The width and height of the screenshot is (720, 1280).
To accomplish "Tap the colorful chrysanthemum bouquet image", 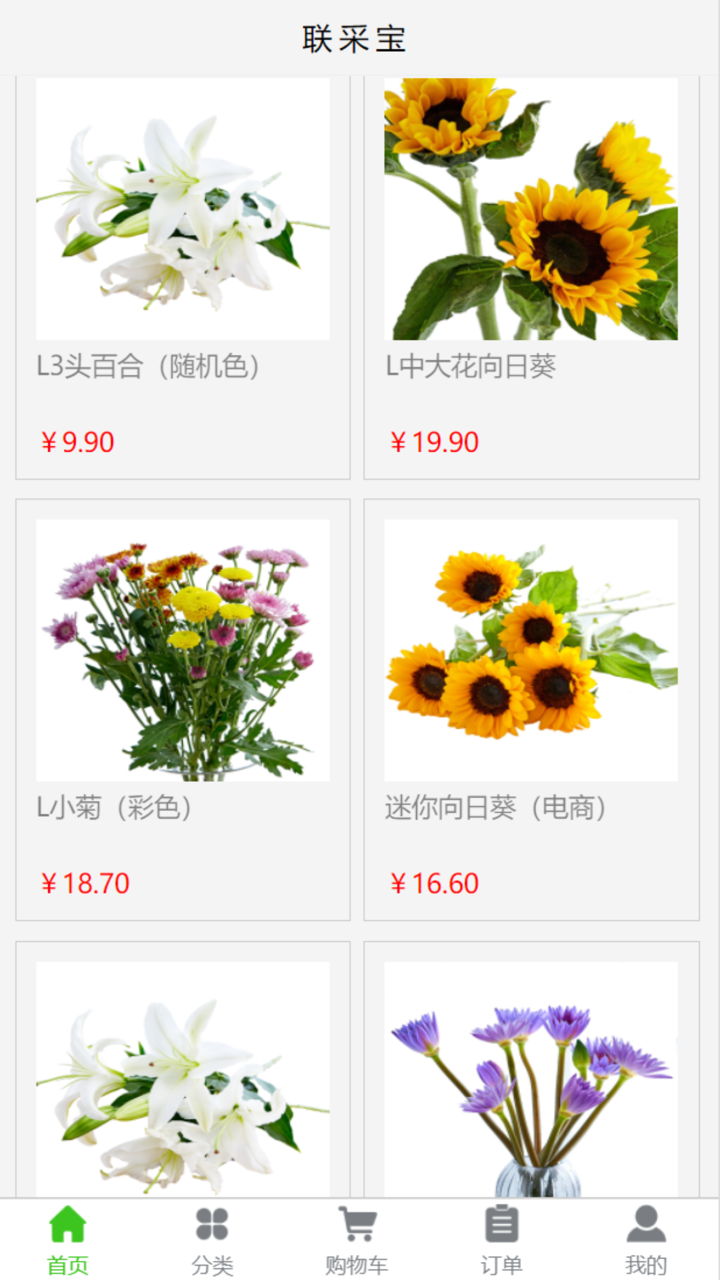I will [x=182, y=650].
